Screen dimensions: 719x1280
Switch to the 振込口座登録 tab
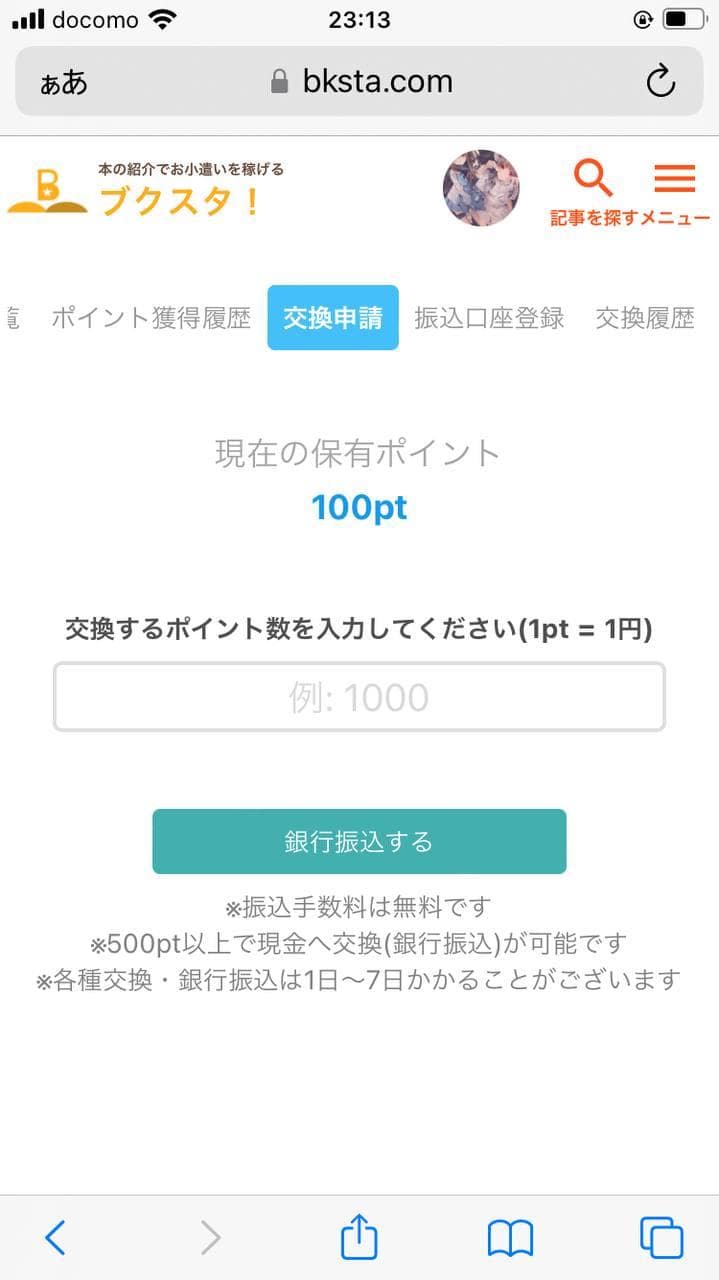point(489,318)
